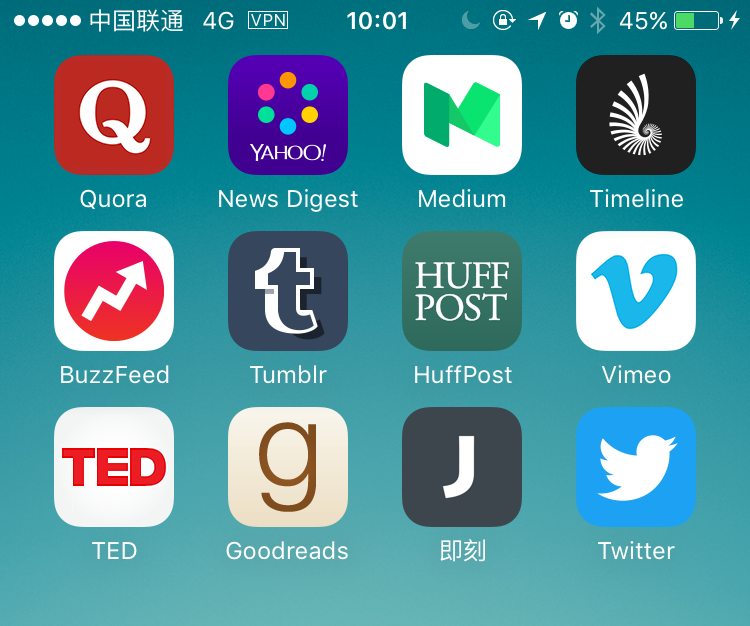Launch Vimeo
The width and height of the screenshot is (750, 626).
coord(636,291)
